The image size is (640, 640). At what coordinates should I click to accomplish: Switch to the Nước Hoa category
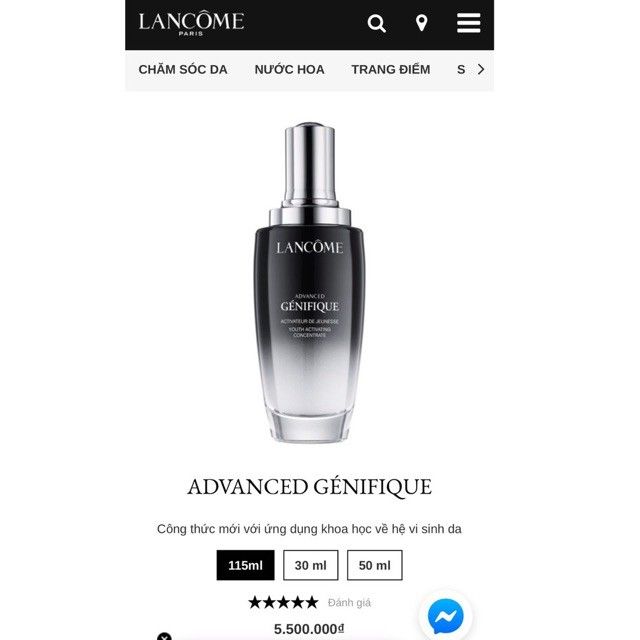click(289, 69)
